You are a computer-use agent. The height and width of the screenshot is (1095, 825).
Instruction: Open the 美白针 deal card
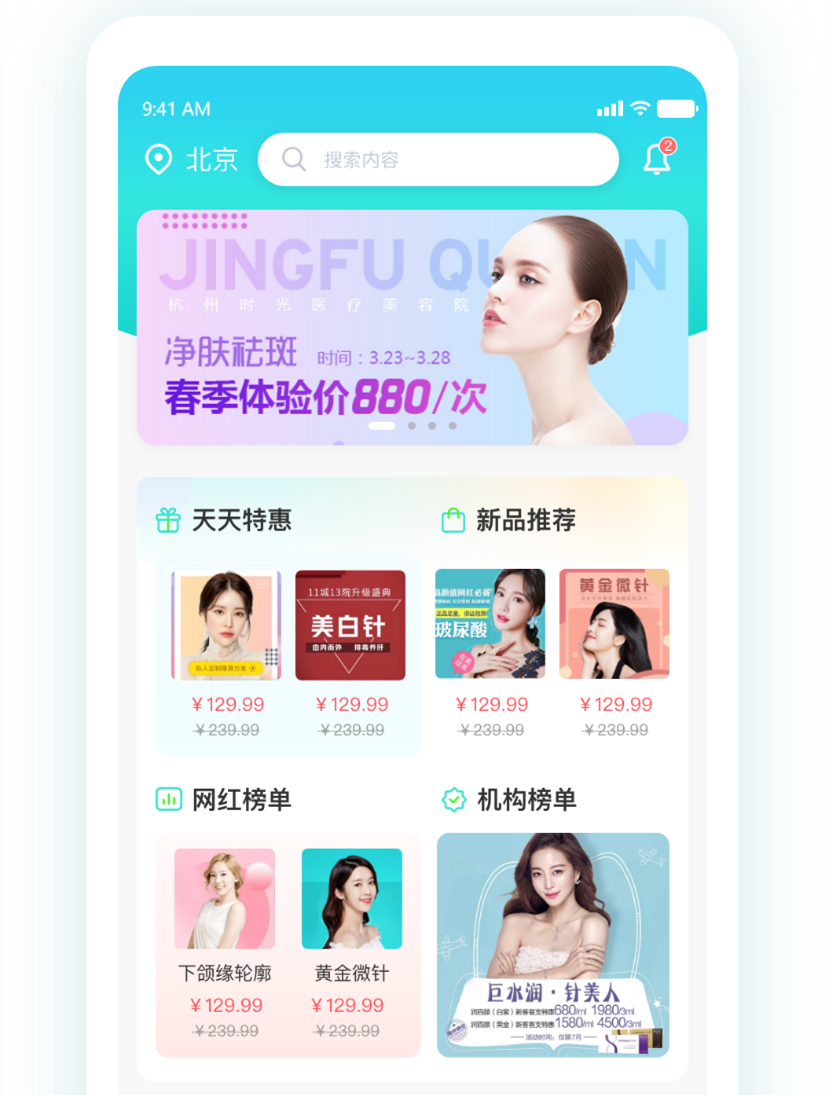(350, 625)
